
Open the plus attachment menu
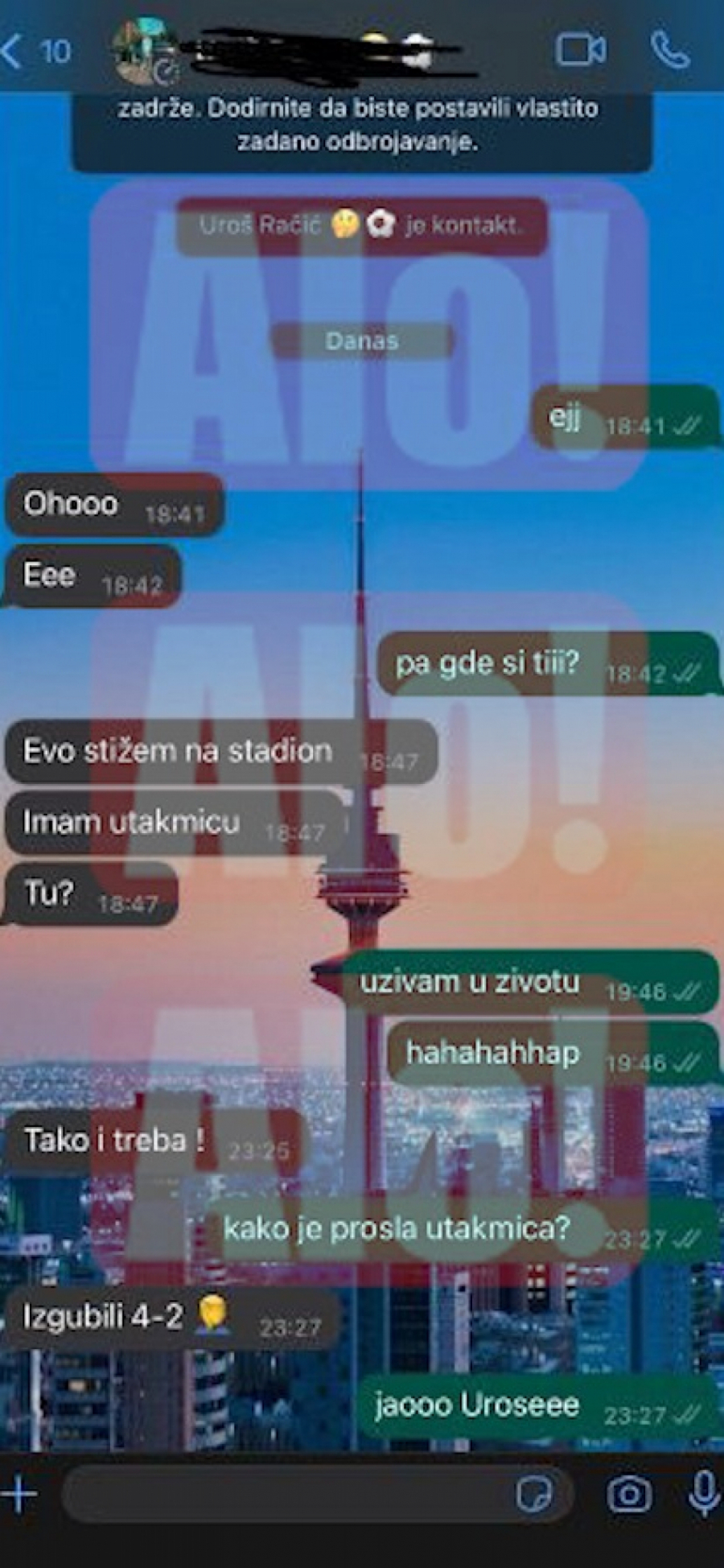pyautogui.click(x=19, y=1494)
